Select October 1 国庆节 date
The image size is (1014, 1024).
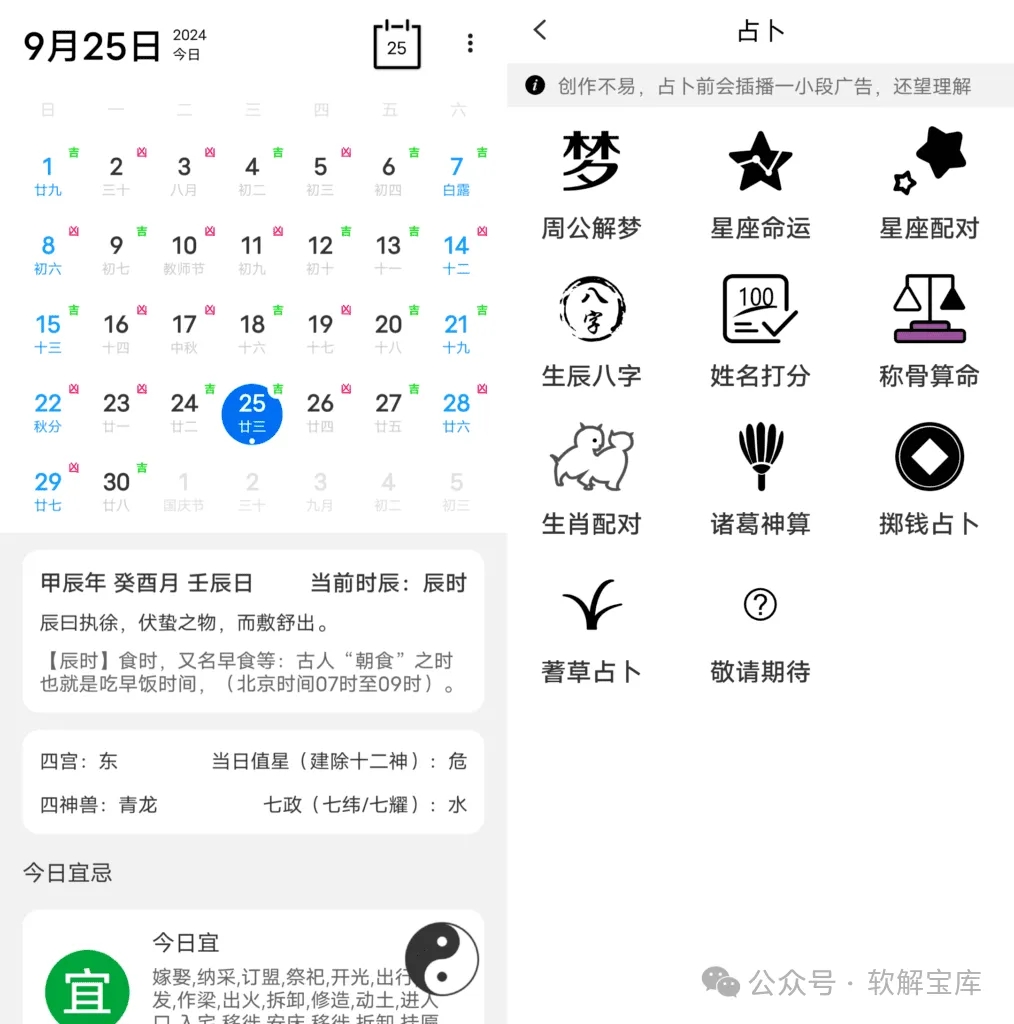[x=184, y=491]
